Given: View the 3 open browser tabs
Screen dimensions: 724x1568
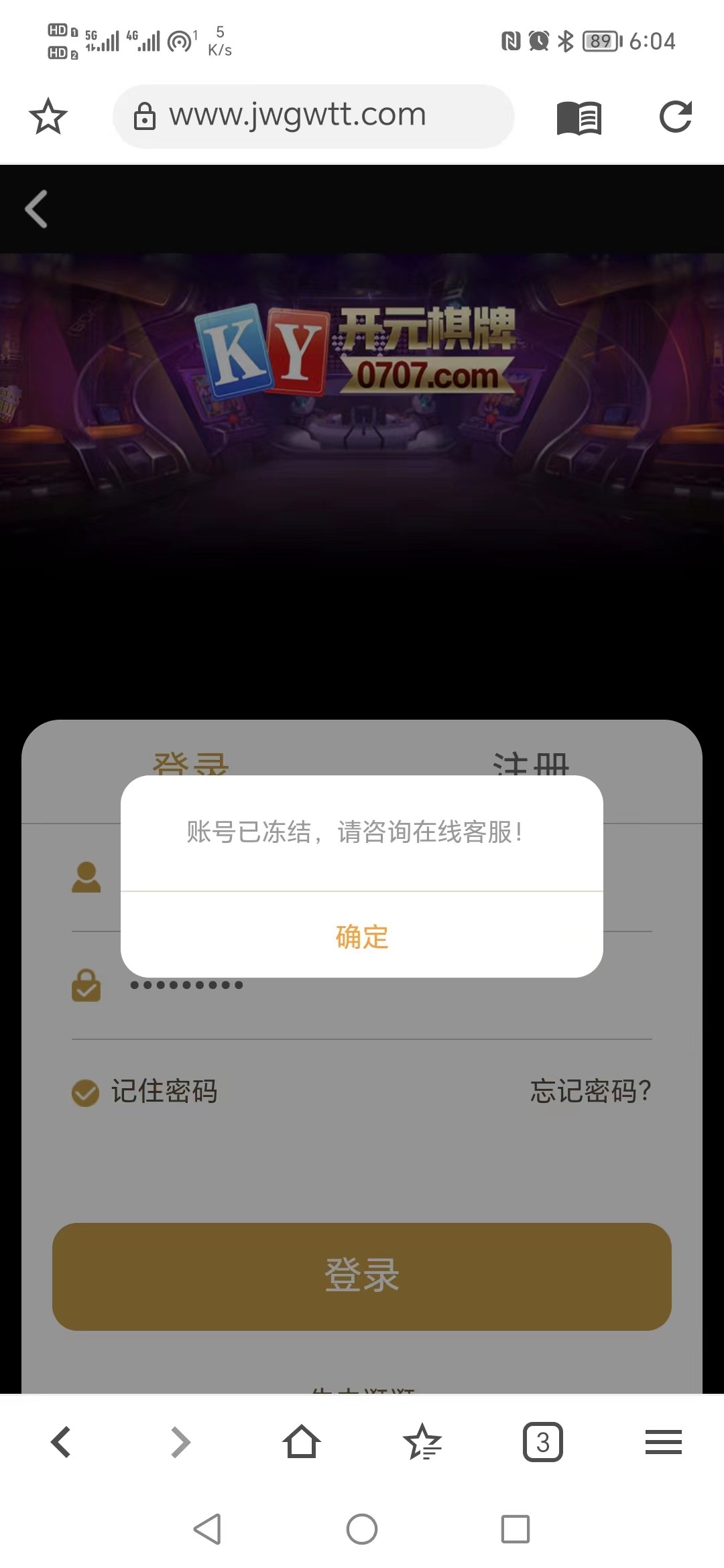Looking at the screenshot, I should [542, 1442].
